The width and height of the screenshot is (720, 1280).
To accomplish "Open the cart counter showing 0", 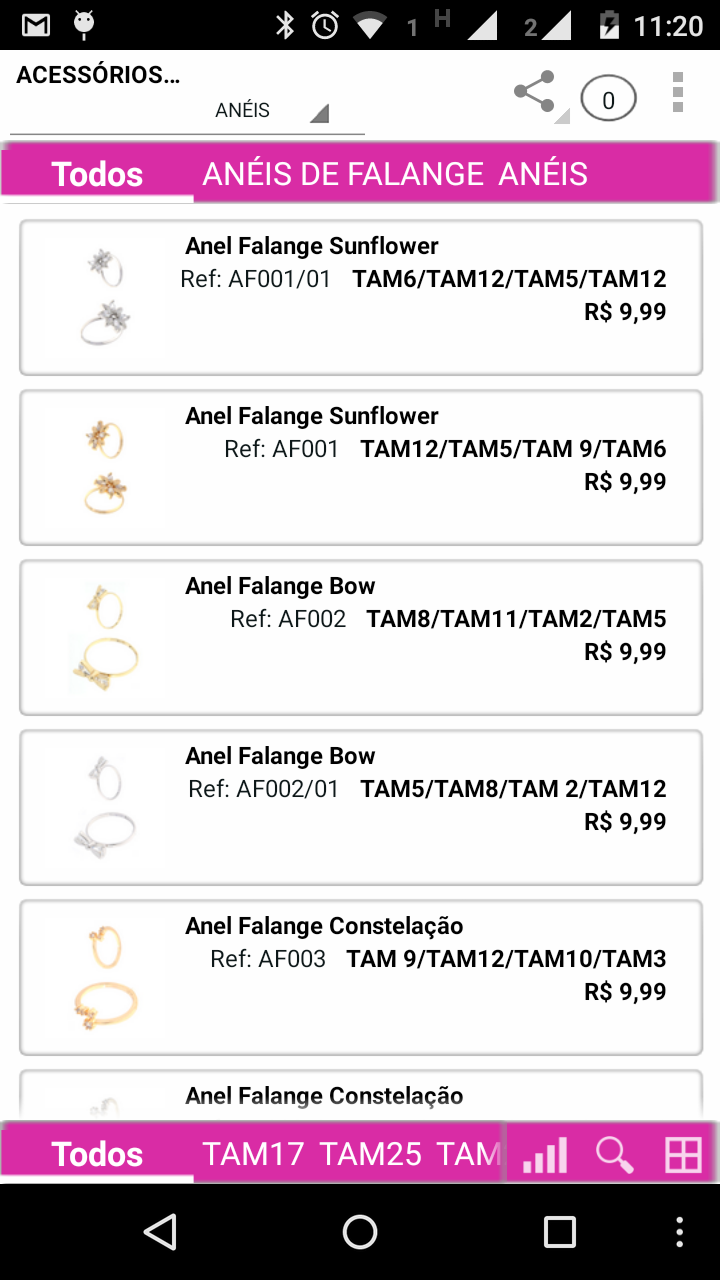I will [608, 99].
